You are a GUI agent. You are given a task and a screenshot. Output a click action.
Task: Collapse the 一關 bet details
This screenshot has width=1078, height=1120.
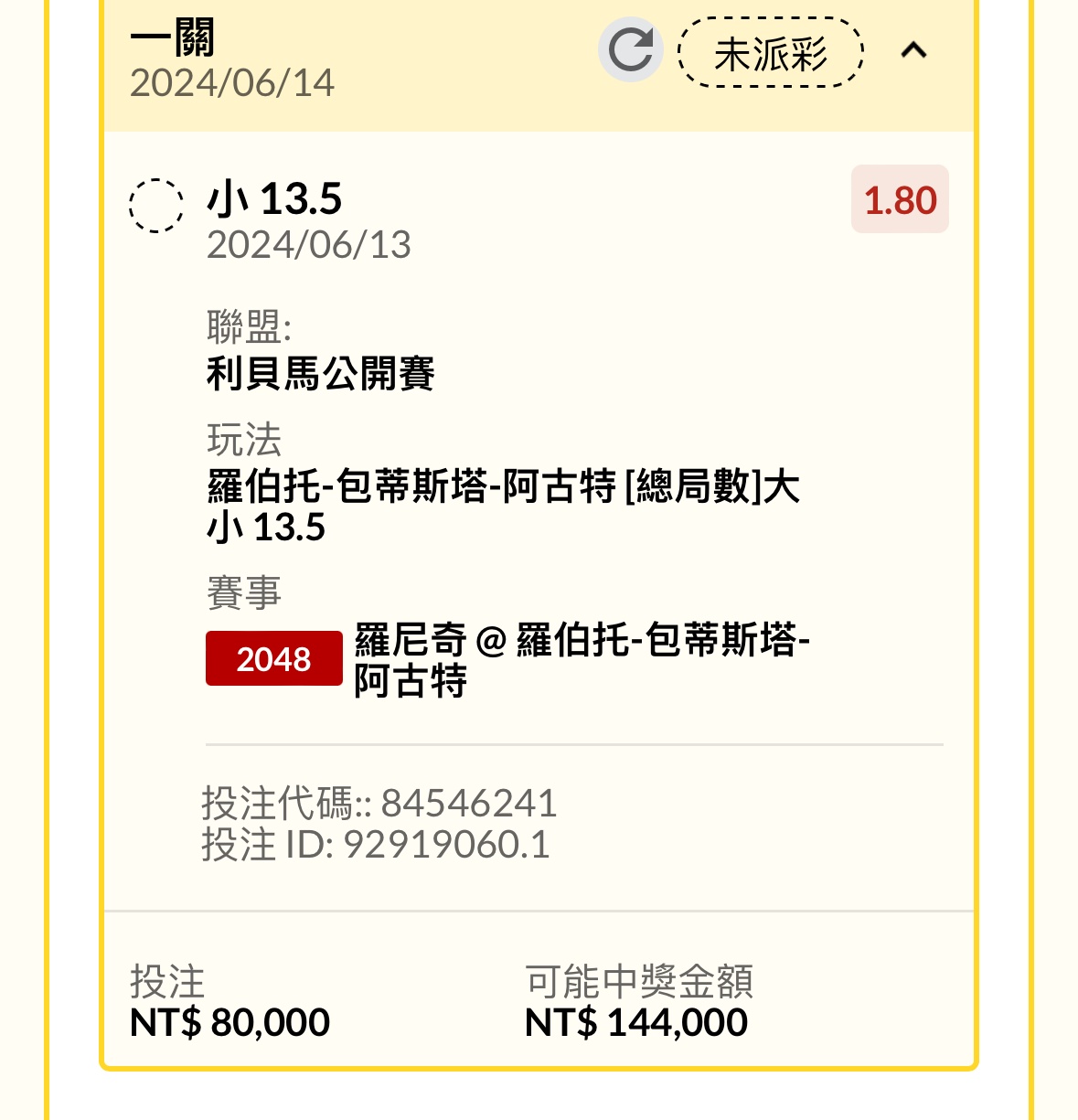click(913, 50)
